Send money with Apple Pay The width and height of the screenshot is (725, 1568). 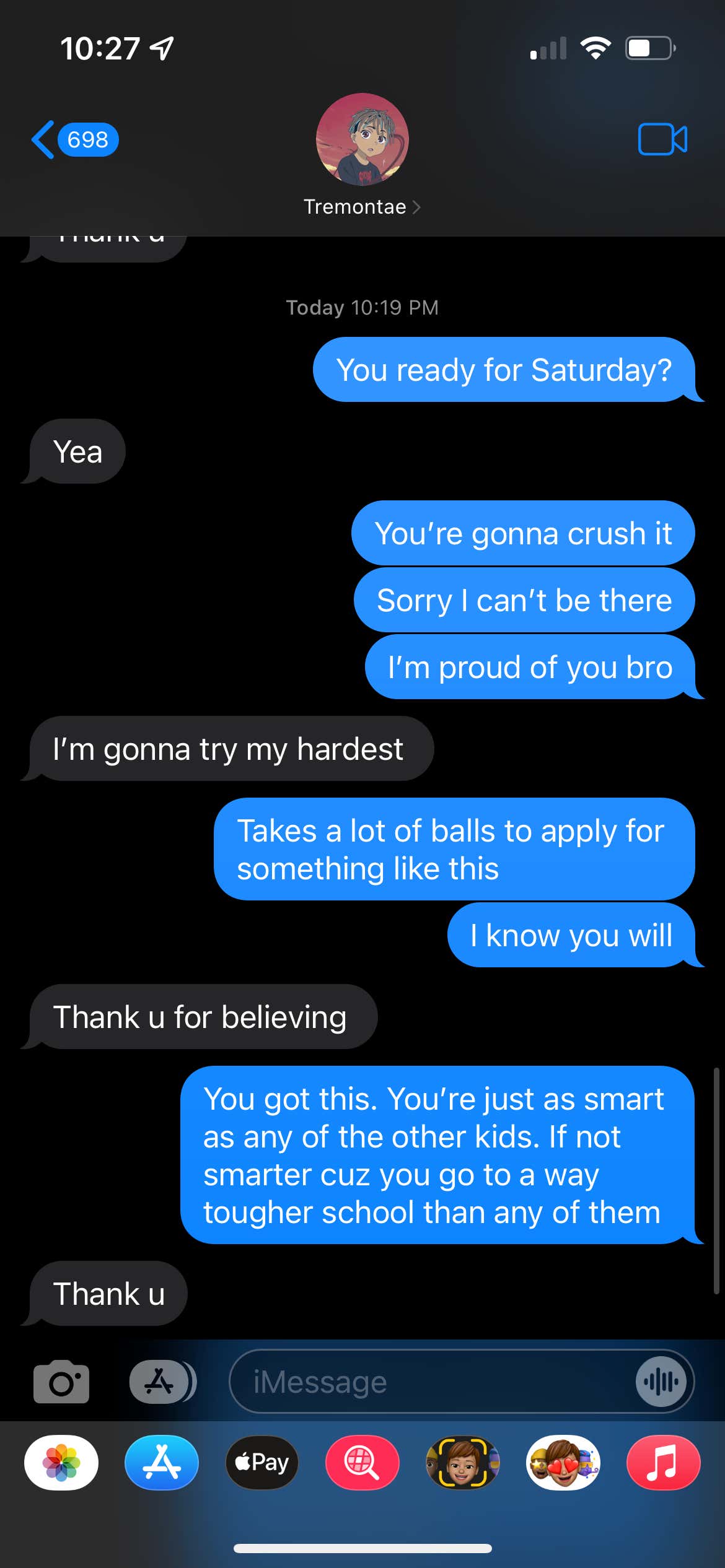tap(262, 1463)
